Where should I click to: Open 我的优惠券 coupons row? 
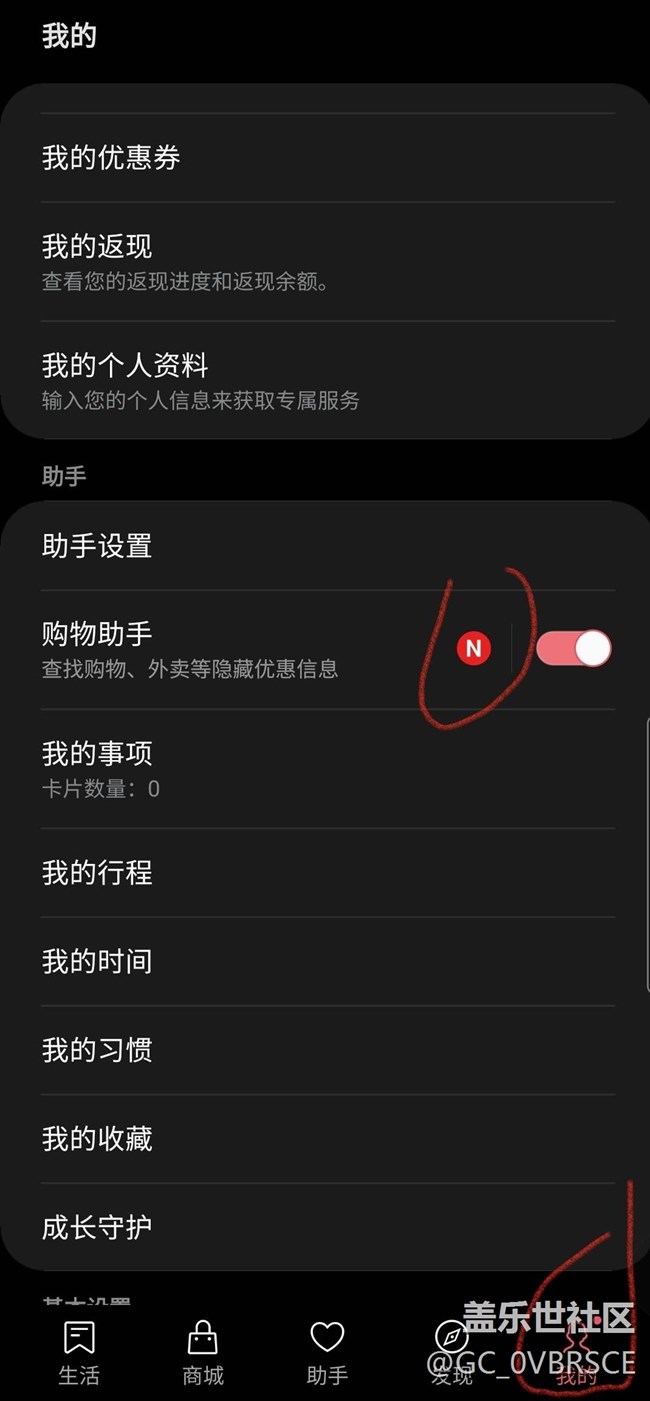(327, 158)
